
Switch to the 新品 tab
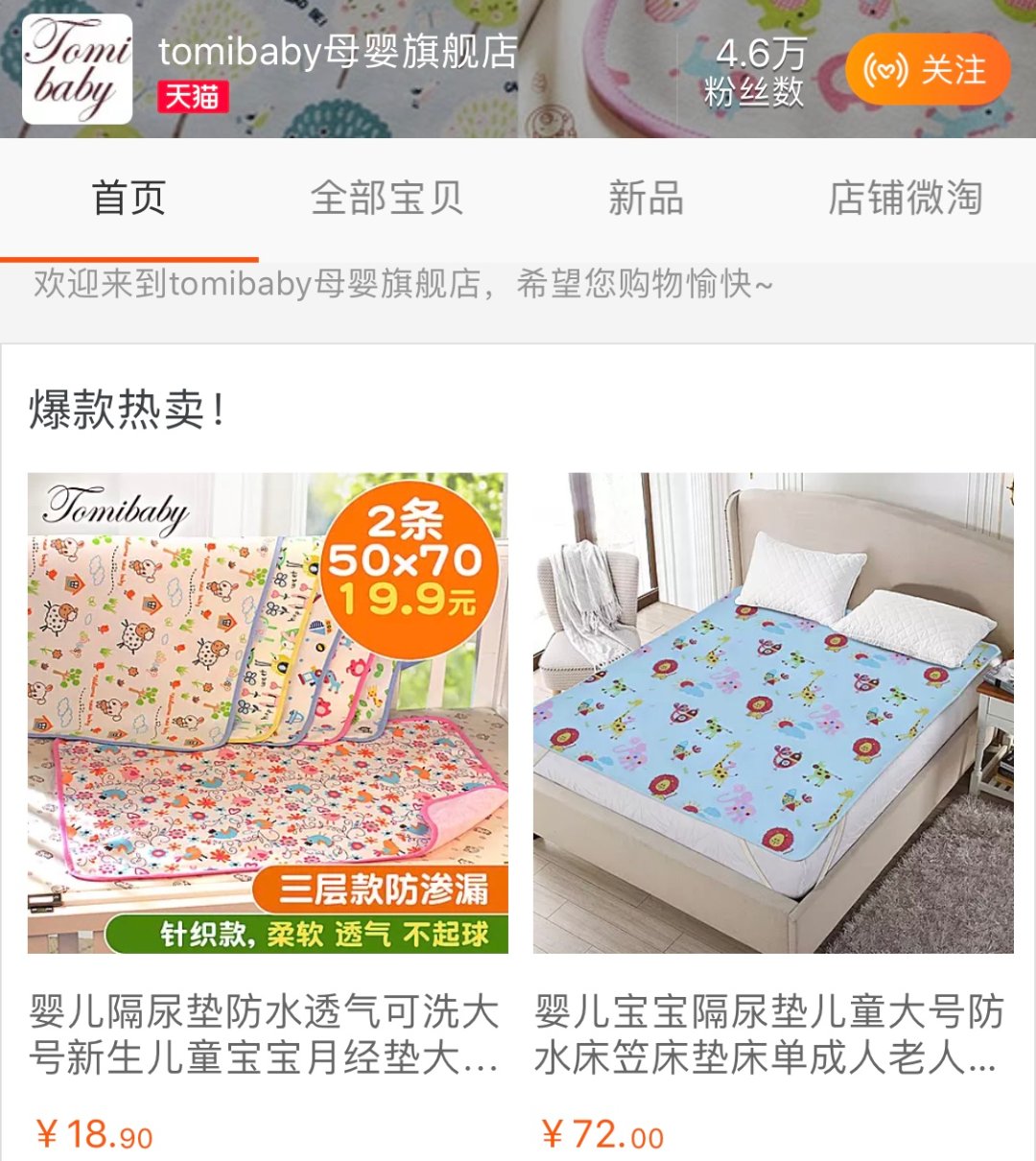tap(646, 199)
